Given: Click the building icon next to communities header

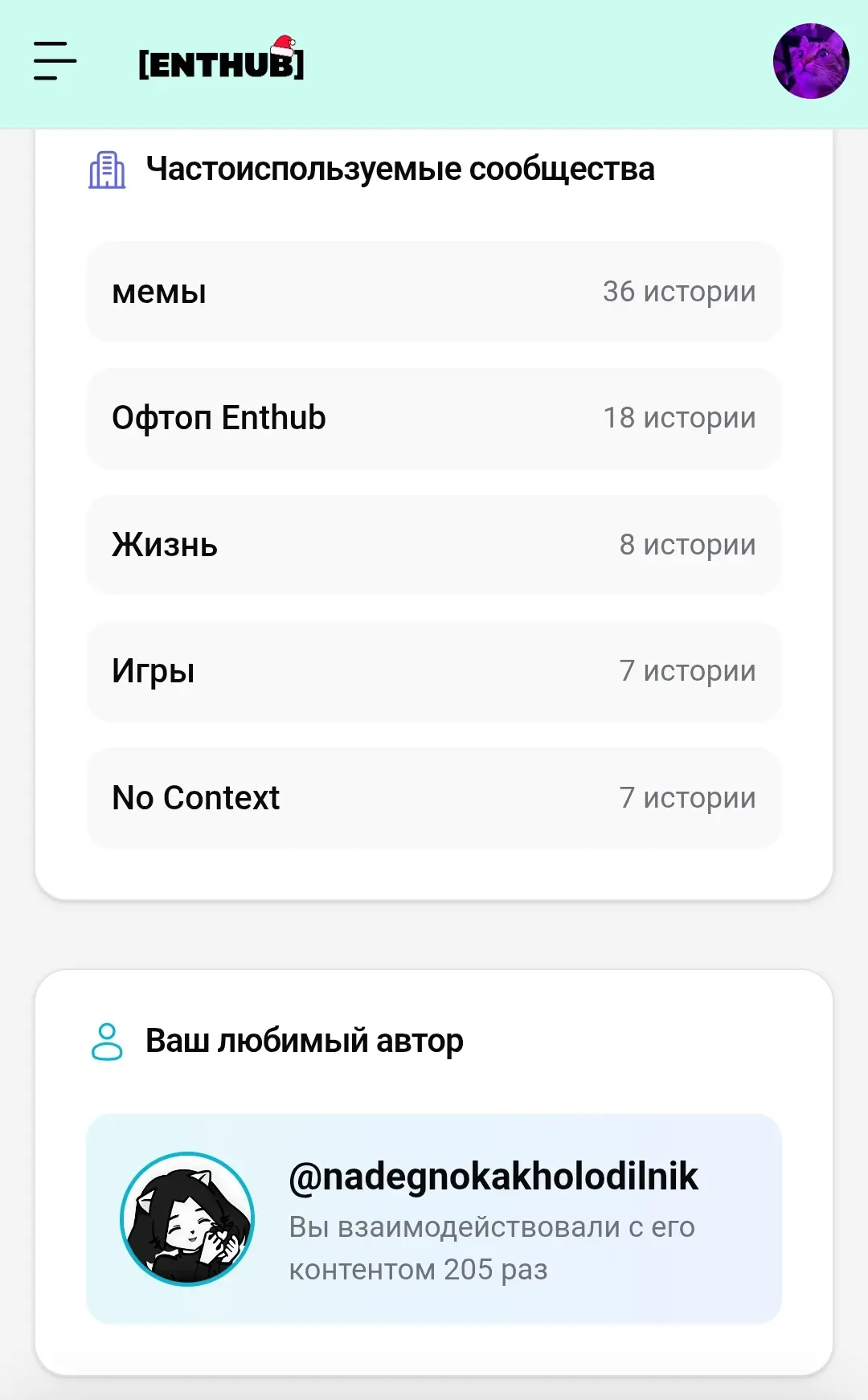Looking at the screenshot, I should (x=107, y=169).
